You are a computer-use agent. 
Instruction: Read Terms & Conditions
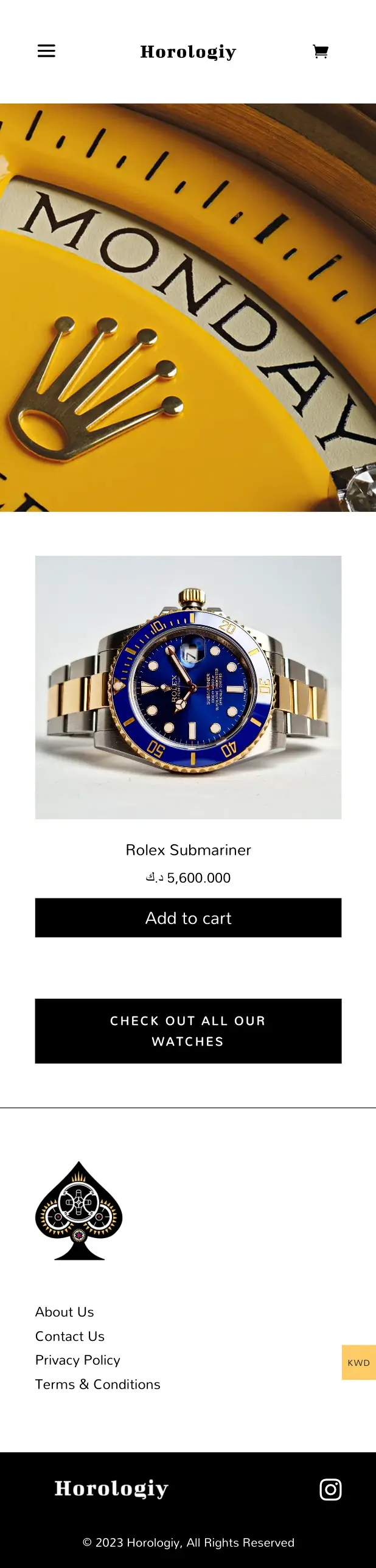coord(98,1384)
